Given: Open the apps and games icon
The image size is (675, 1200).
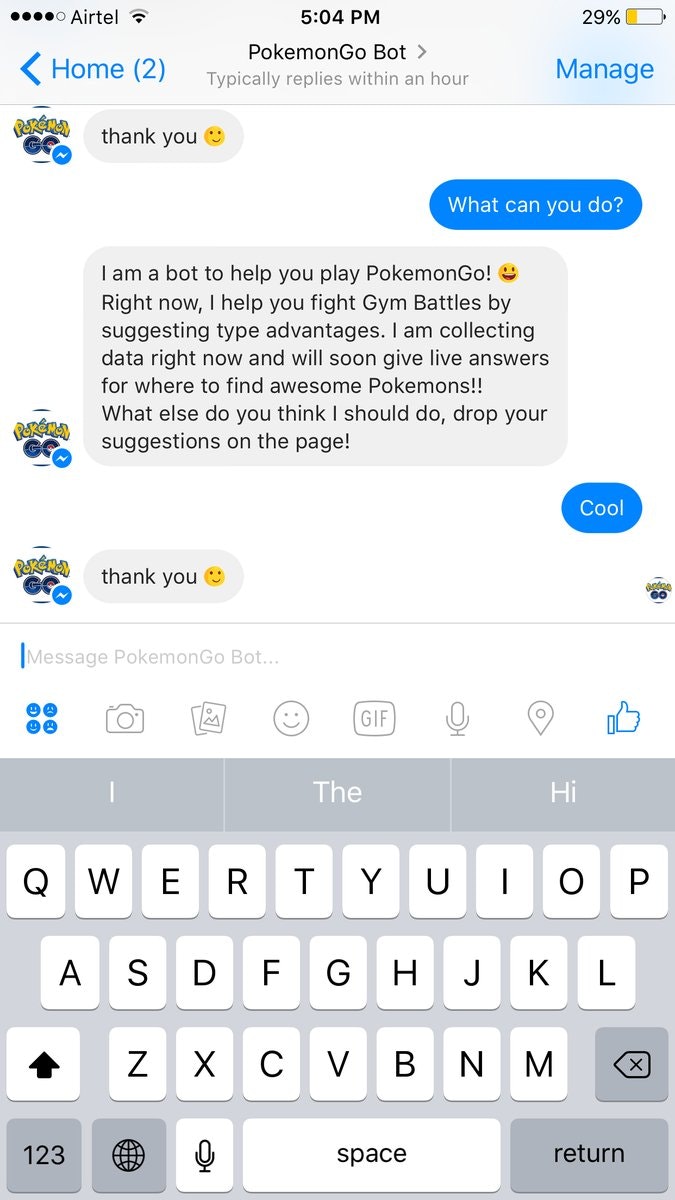Looking at the screenshot, I should 42,718.
